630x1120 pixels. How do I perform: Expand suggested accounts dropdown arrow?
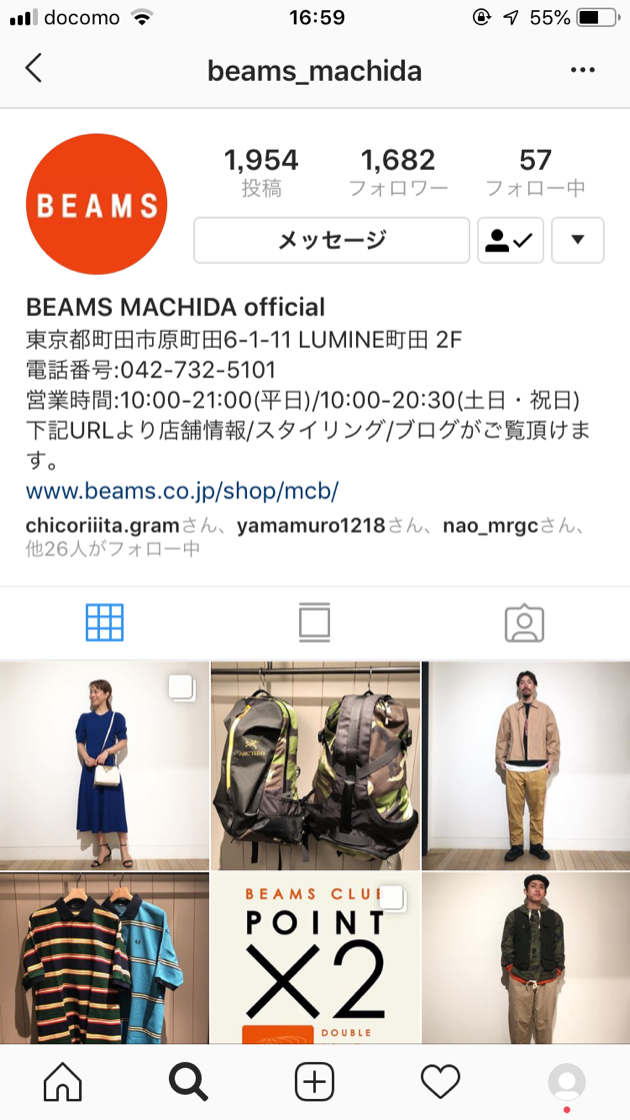click(578, 240)
